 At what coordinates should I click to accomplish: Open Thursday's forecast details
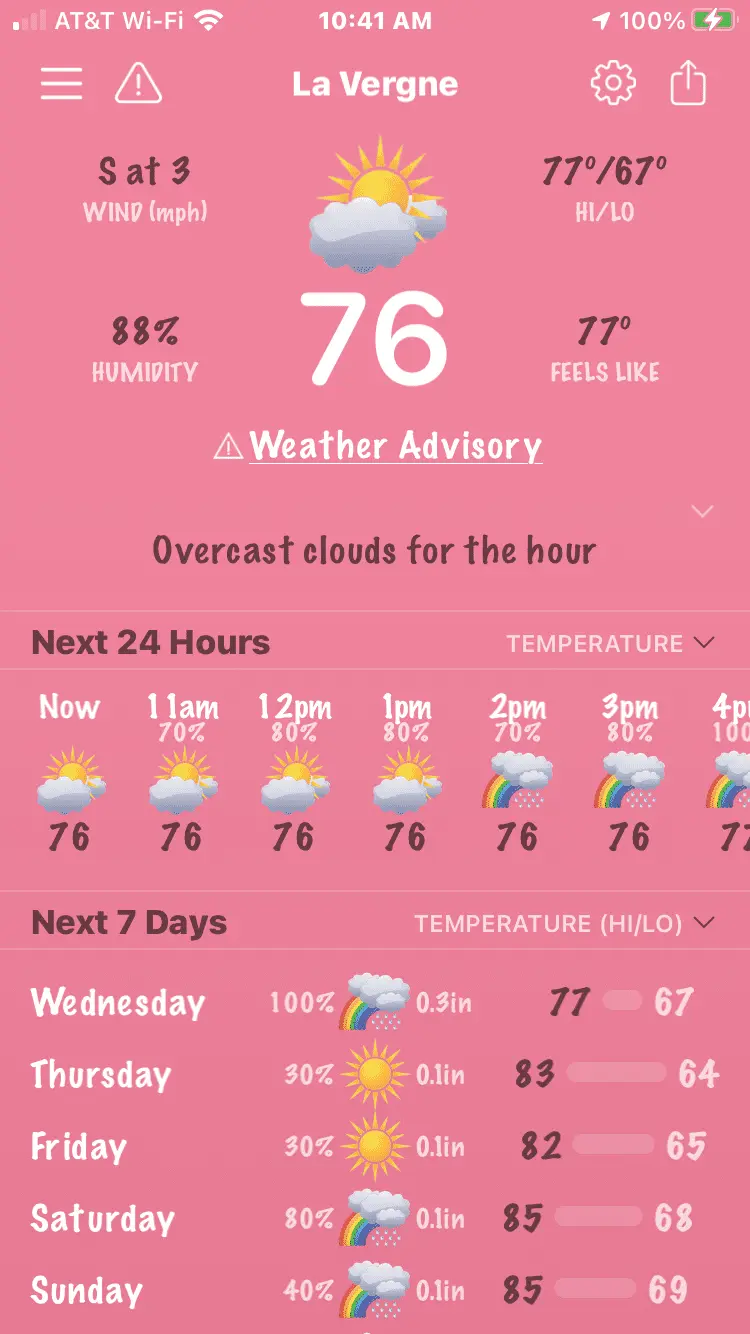click(375, 1074)
